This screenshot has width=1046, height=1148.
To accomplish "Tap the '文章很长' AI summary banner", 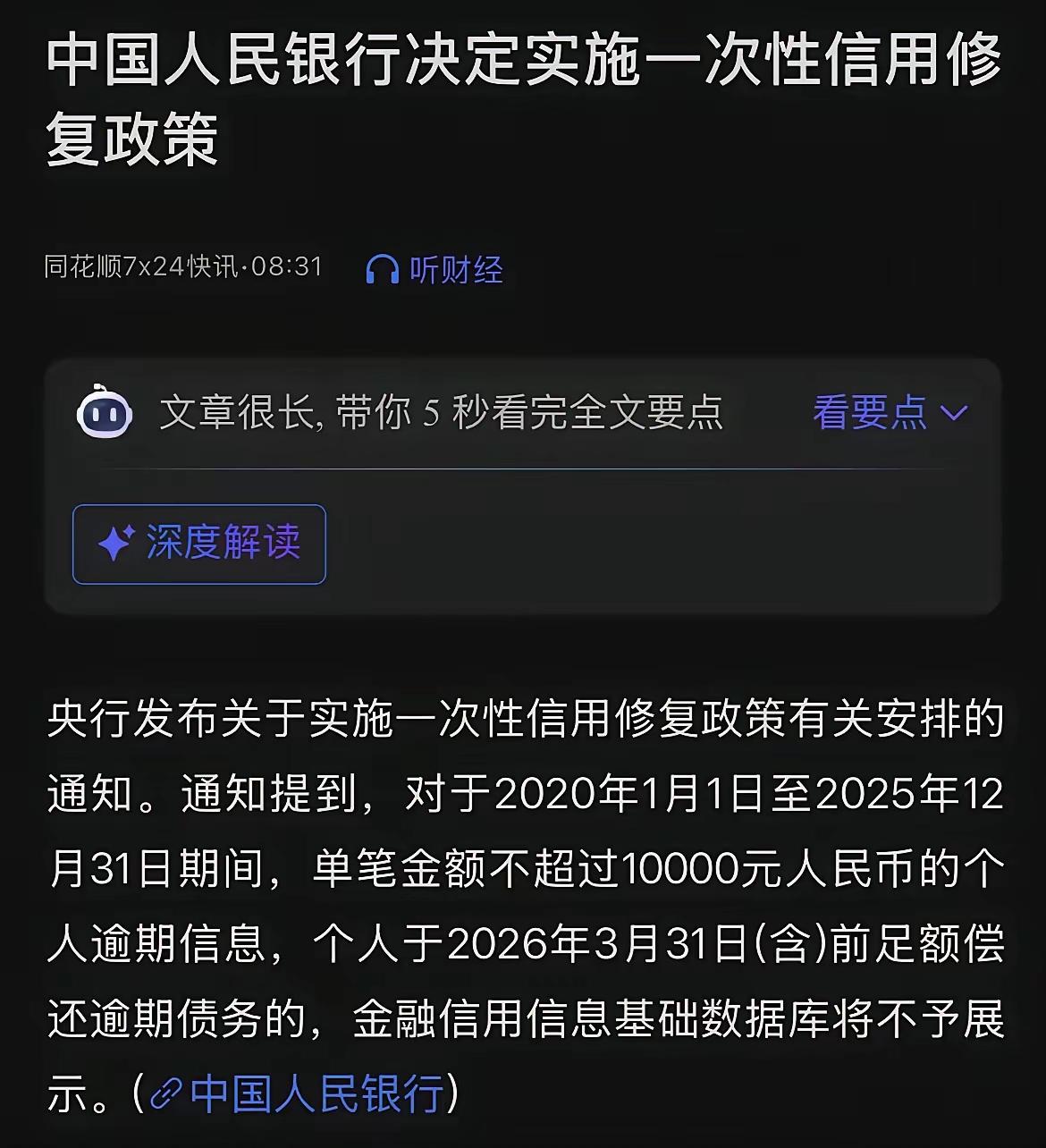I will [x=444, y=413].
